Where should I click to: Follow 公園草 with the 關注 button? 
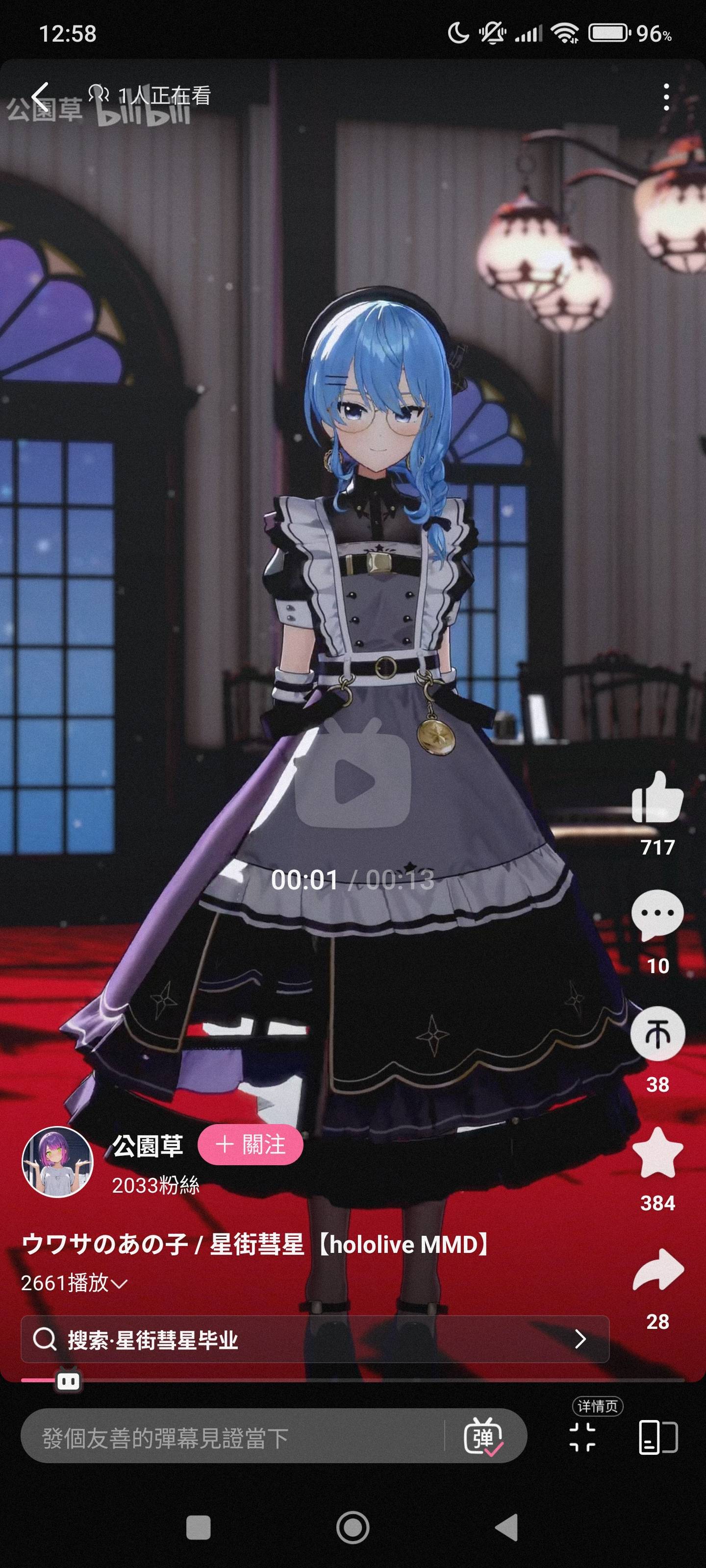coord(251,1145)
